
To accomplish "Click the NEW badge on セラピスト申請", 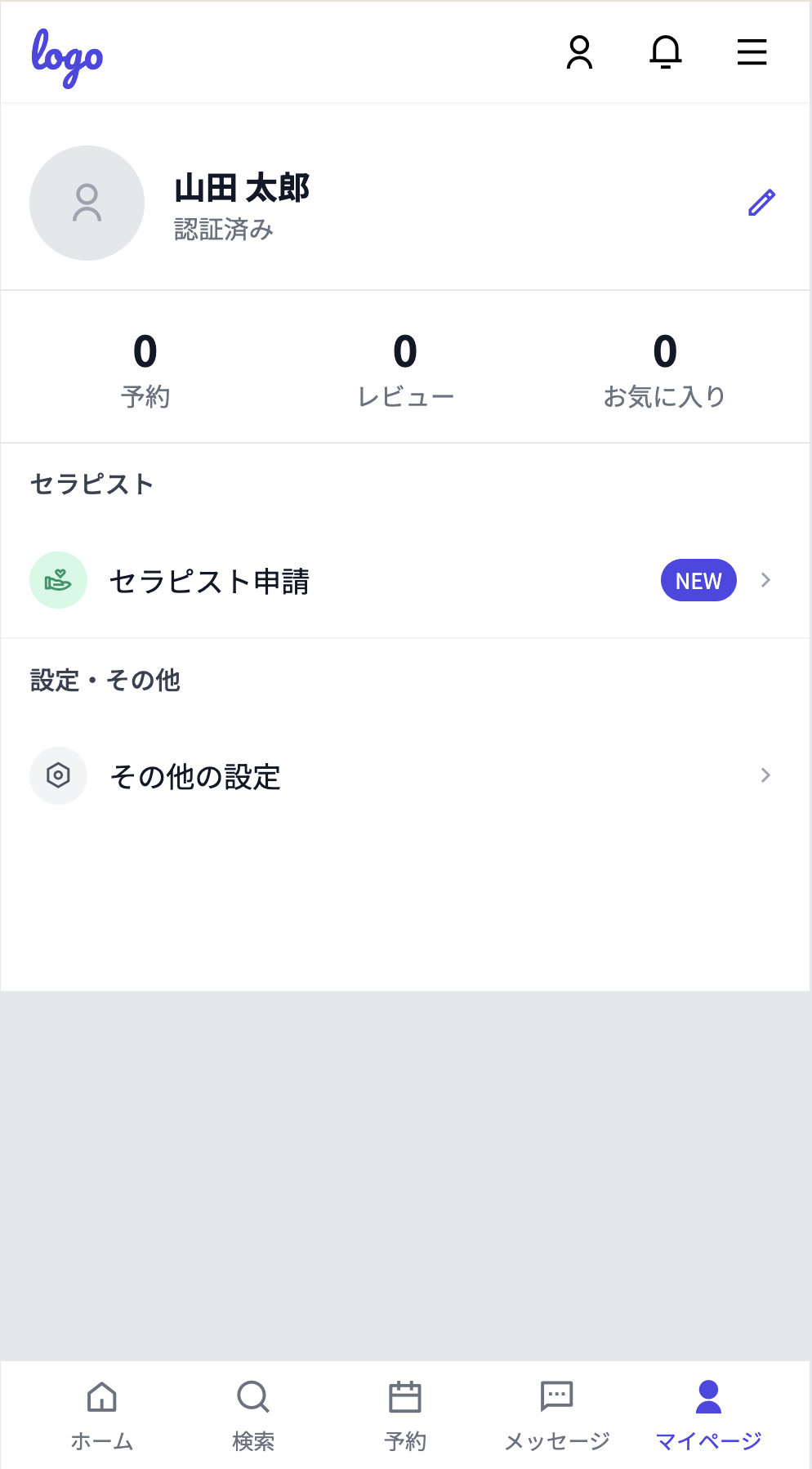I will click(x=698, y=579).
